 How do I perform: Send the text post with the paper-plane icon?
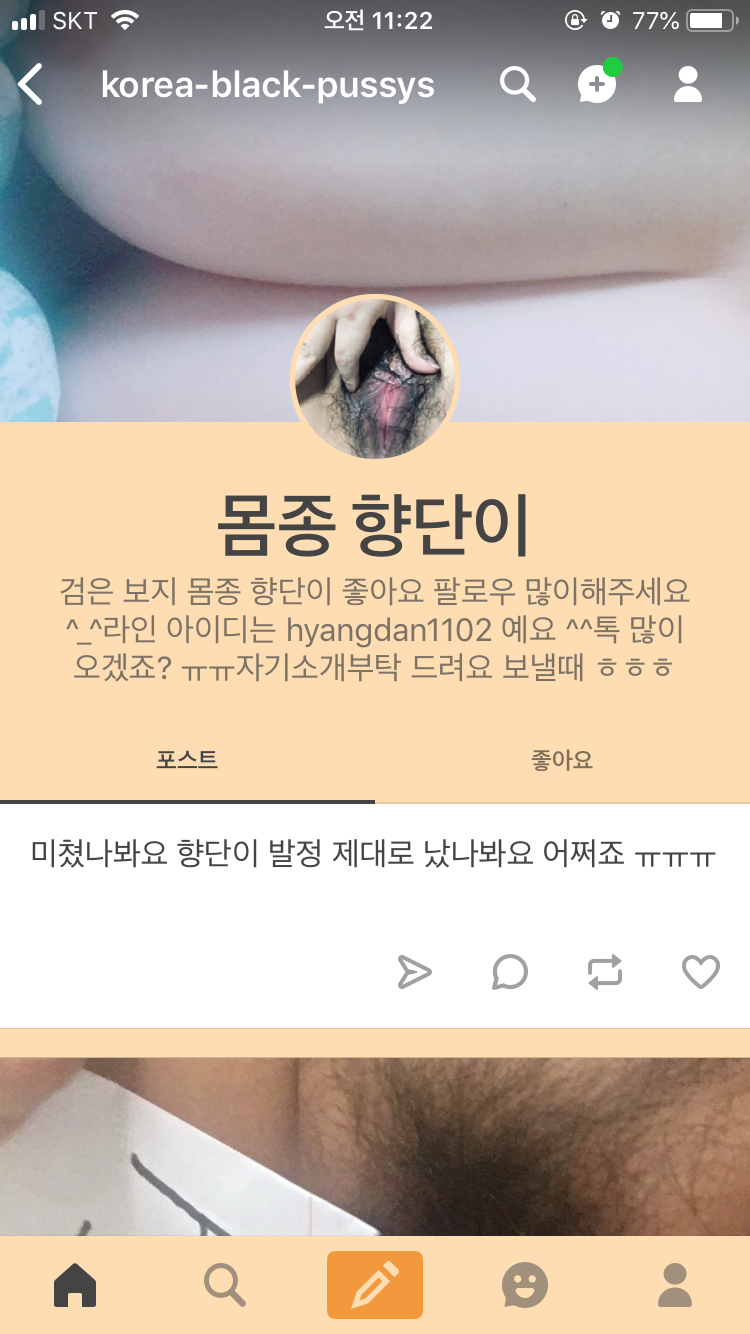point(414,972)
